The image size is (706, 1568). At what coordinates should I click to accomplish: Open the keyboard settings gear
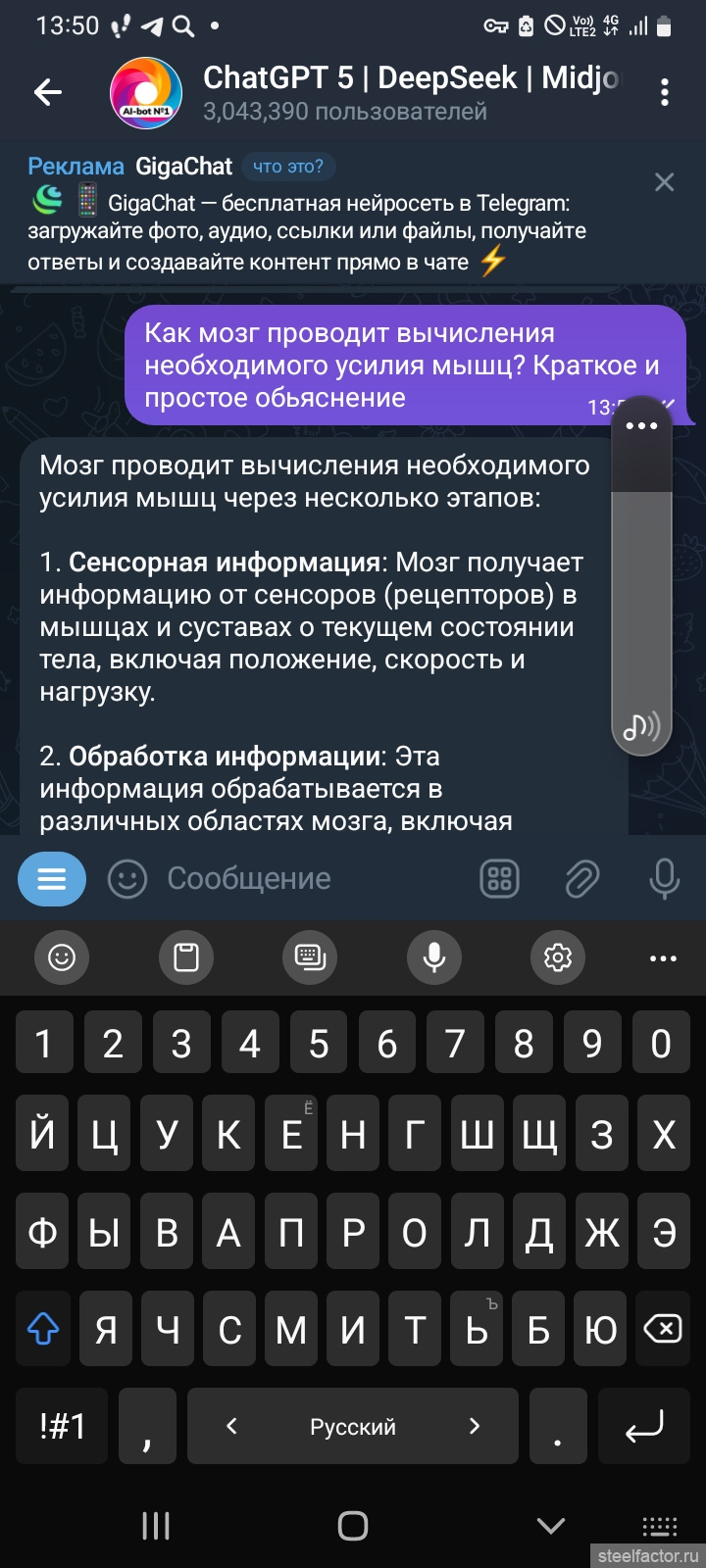point(558,956)
